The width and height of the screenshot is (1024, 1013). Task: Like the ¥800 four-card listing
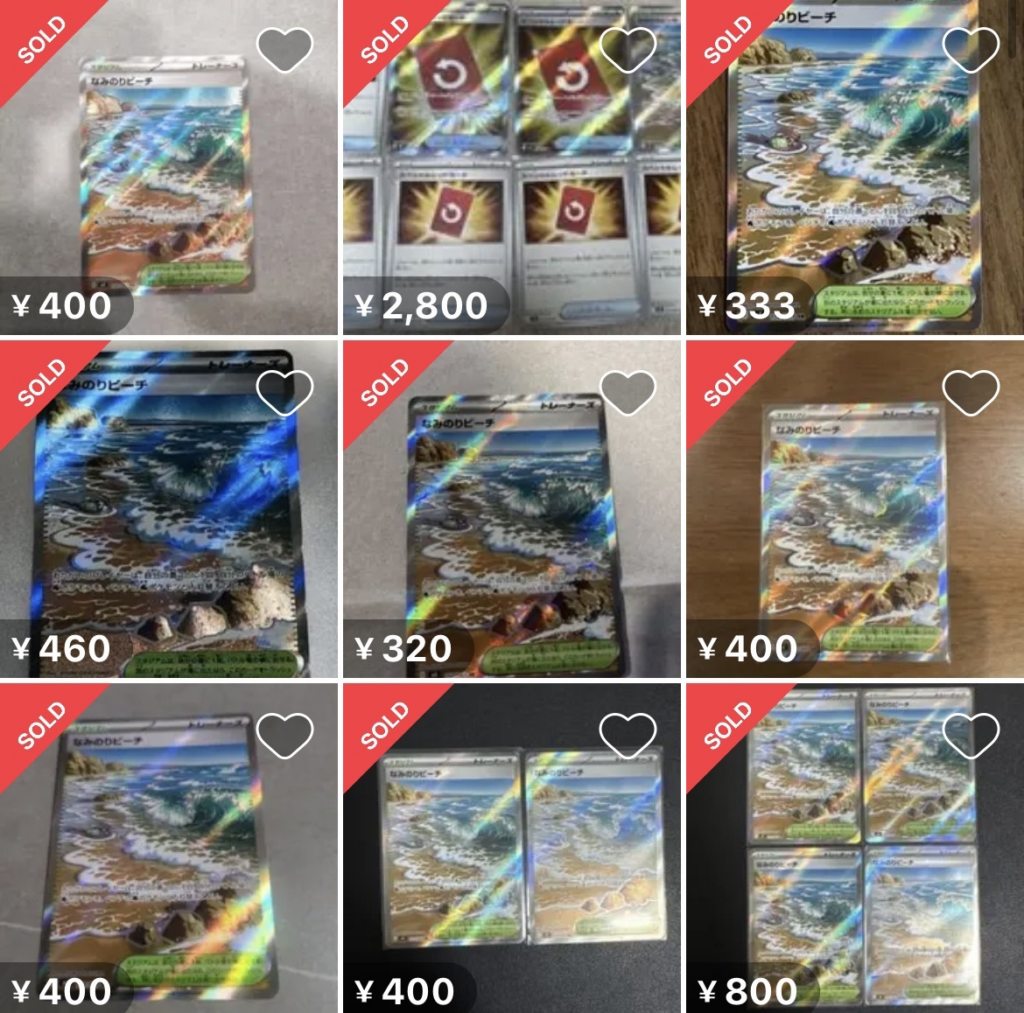[971, 736]
